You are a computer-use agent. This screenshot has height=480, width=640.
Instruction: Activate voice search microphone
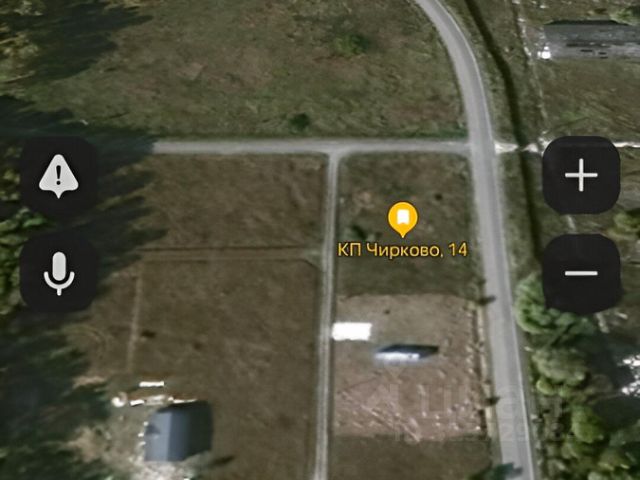[x=59, y=273]
